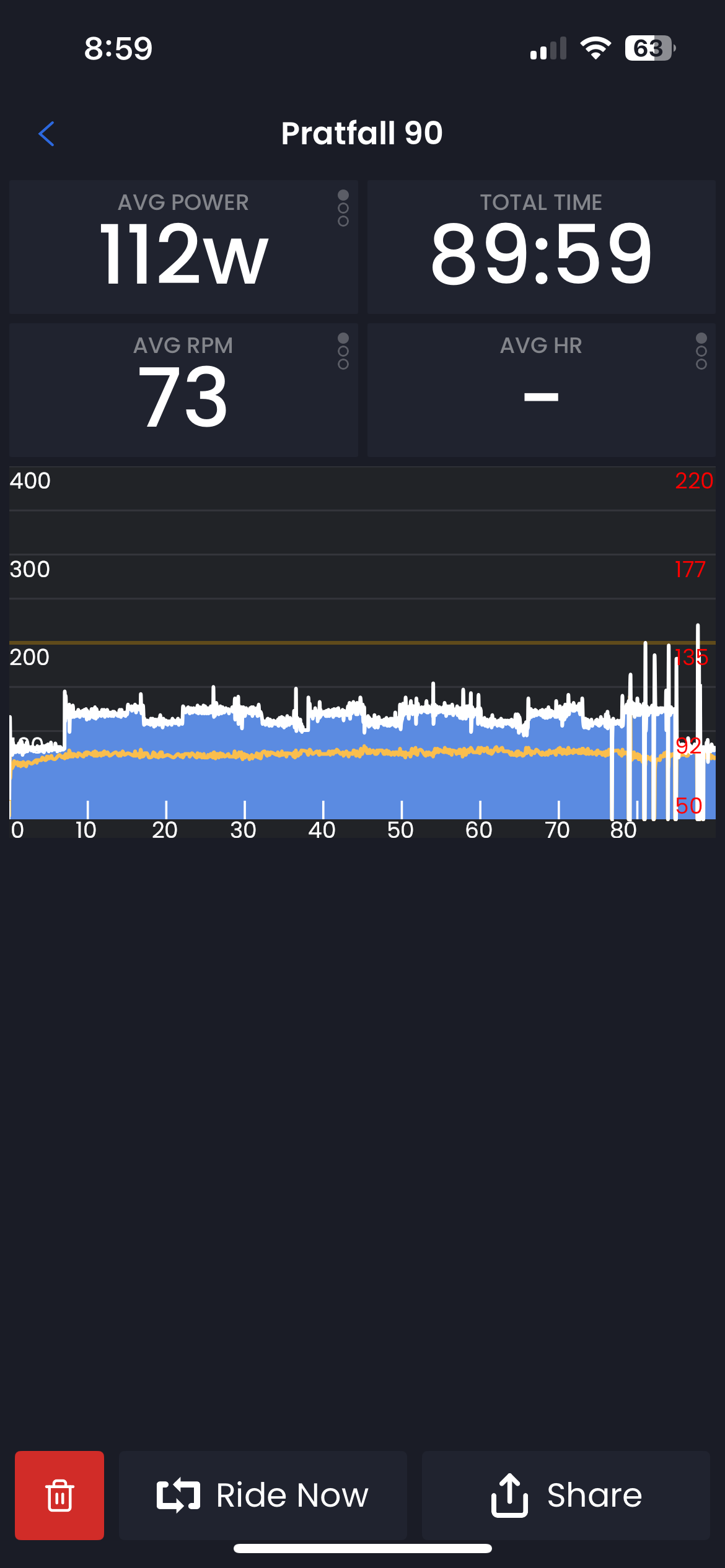The width and height of the screenshot is (725, 1568).
Task: Delete this ride with the trash button
Action: point(59,1495)
